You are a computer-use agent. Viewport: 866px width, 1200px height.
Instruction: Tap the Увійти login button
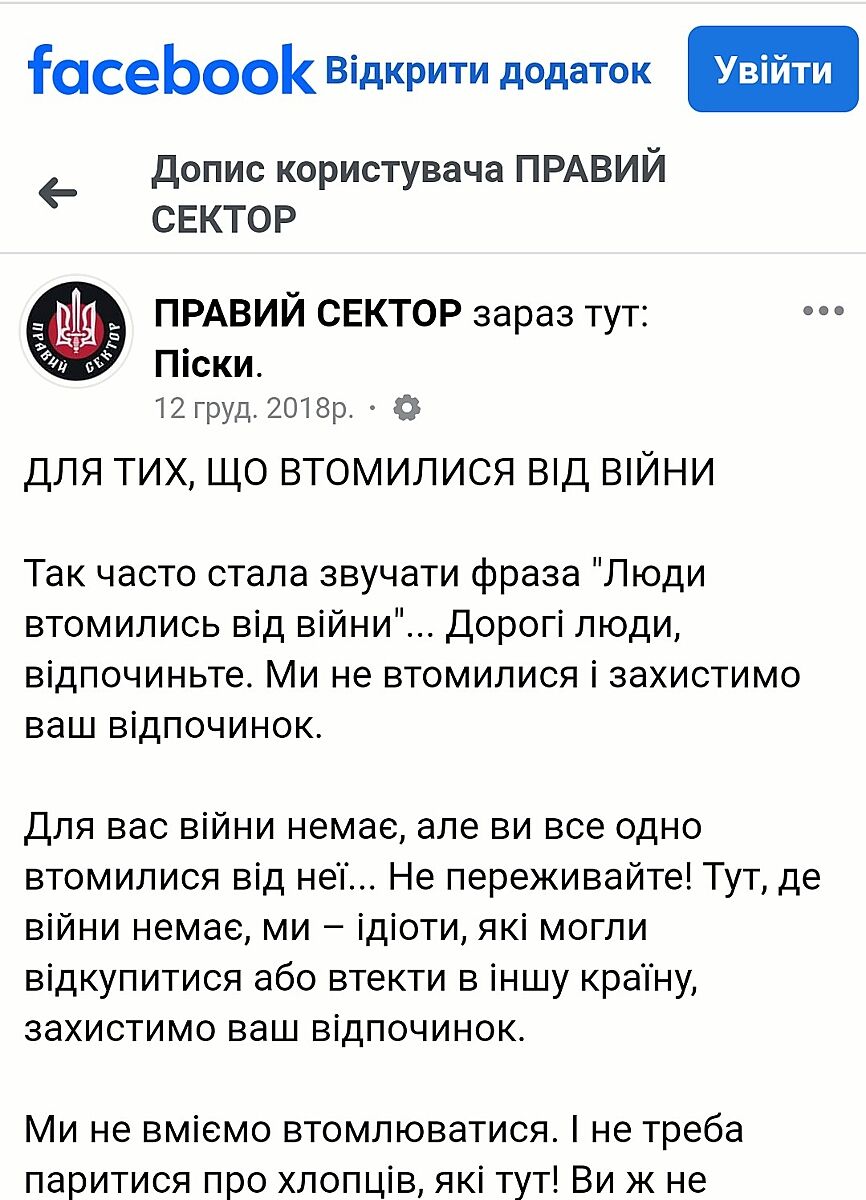click(772, 69)
